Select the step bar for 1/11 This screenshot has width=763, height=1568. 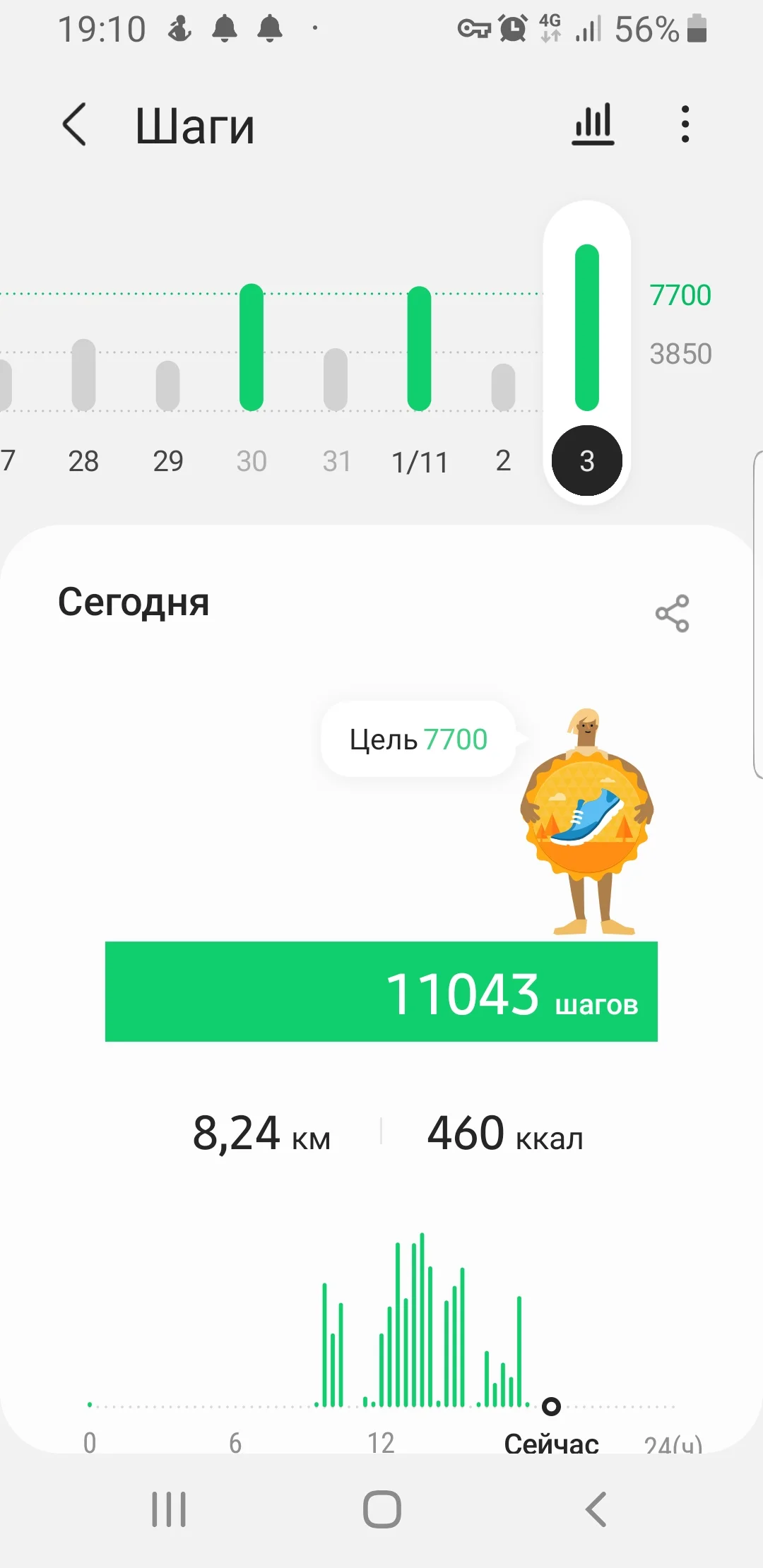coord(420,349)
